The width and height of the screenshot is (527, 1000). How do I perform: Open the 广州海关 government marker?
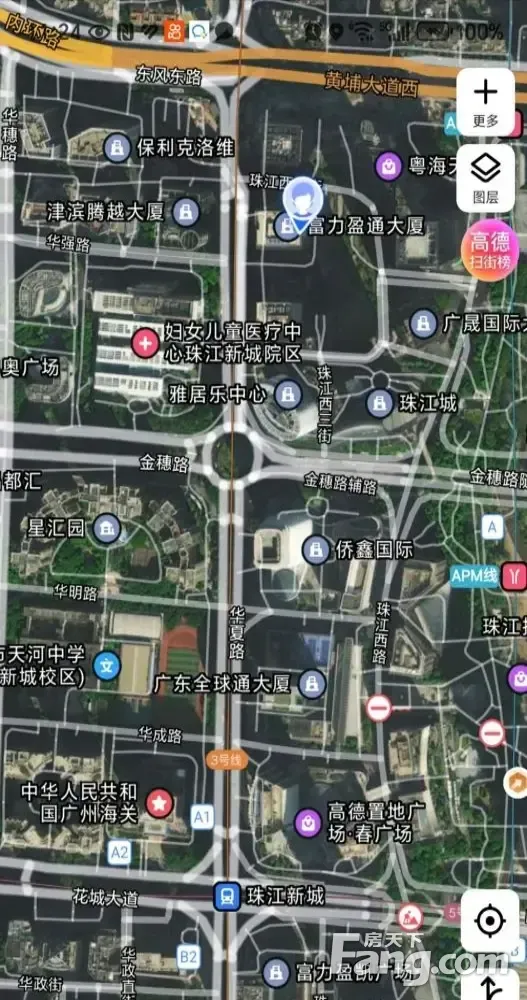[x=160, y=803]
